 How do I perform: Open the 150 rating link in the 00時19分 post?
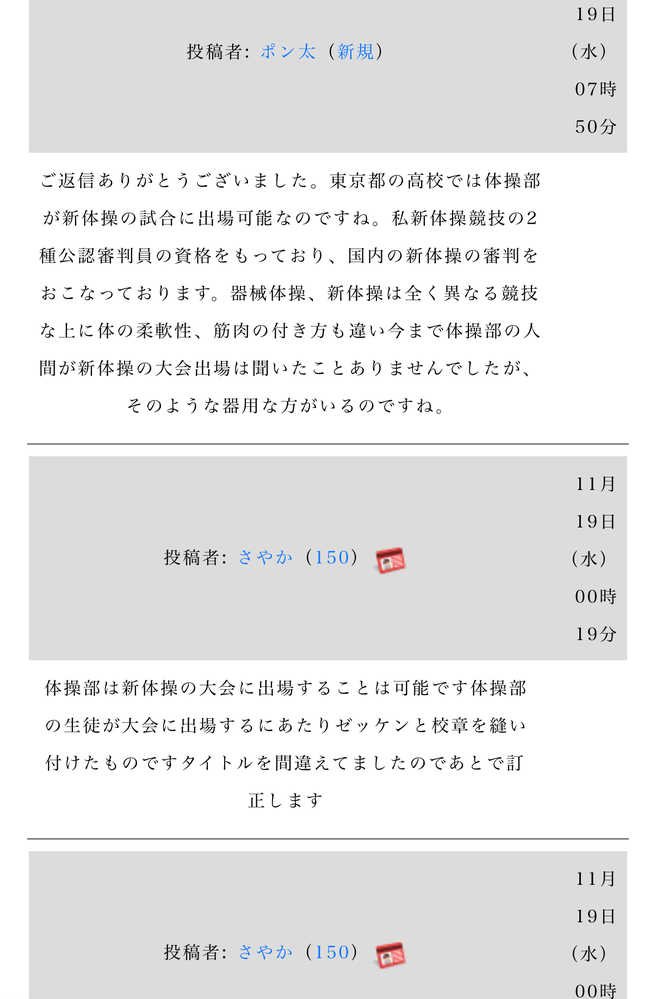point(331,558)
